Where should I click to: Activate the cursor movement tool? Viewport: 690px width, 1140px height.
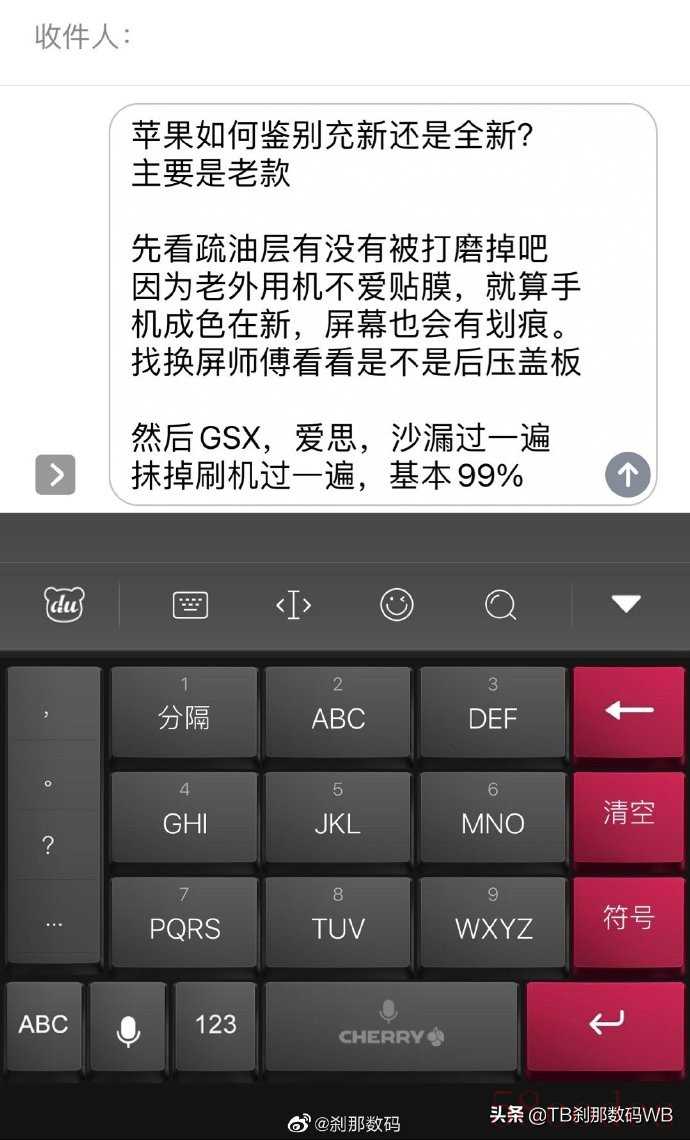[293, 604]
